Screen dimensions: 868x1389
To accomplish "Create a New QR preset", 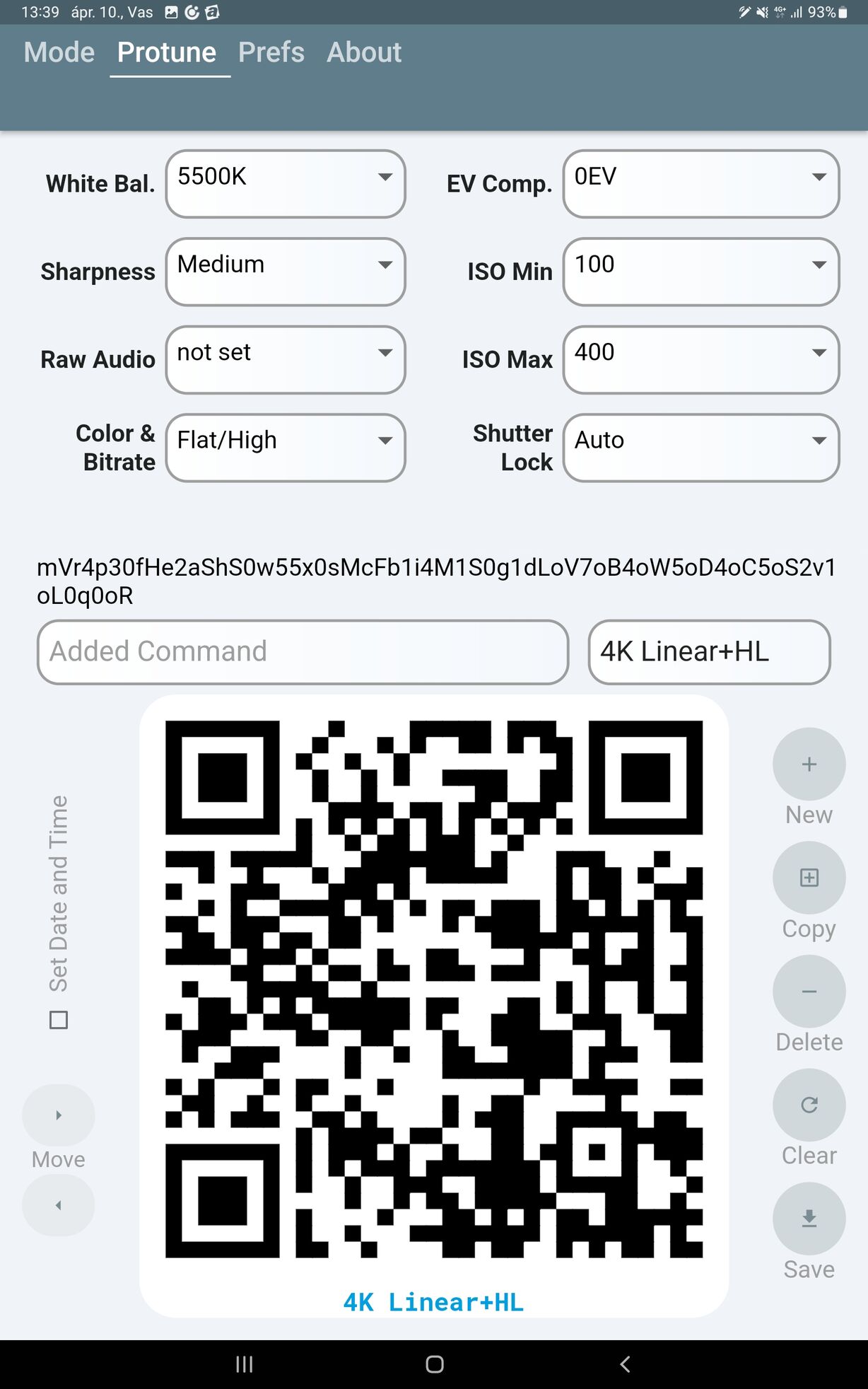I will tap(809, 765).
